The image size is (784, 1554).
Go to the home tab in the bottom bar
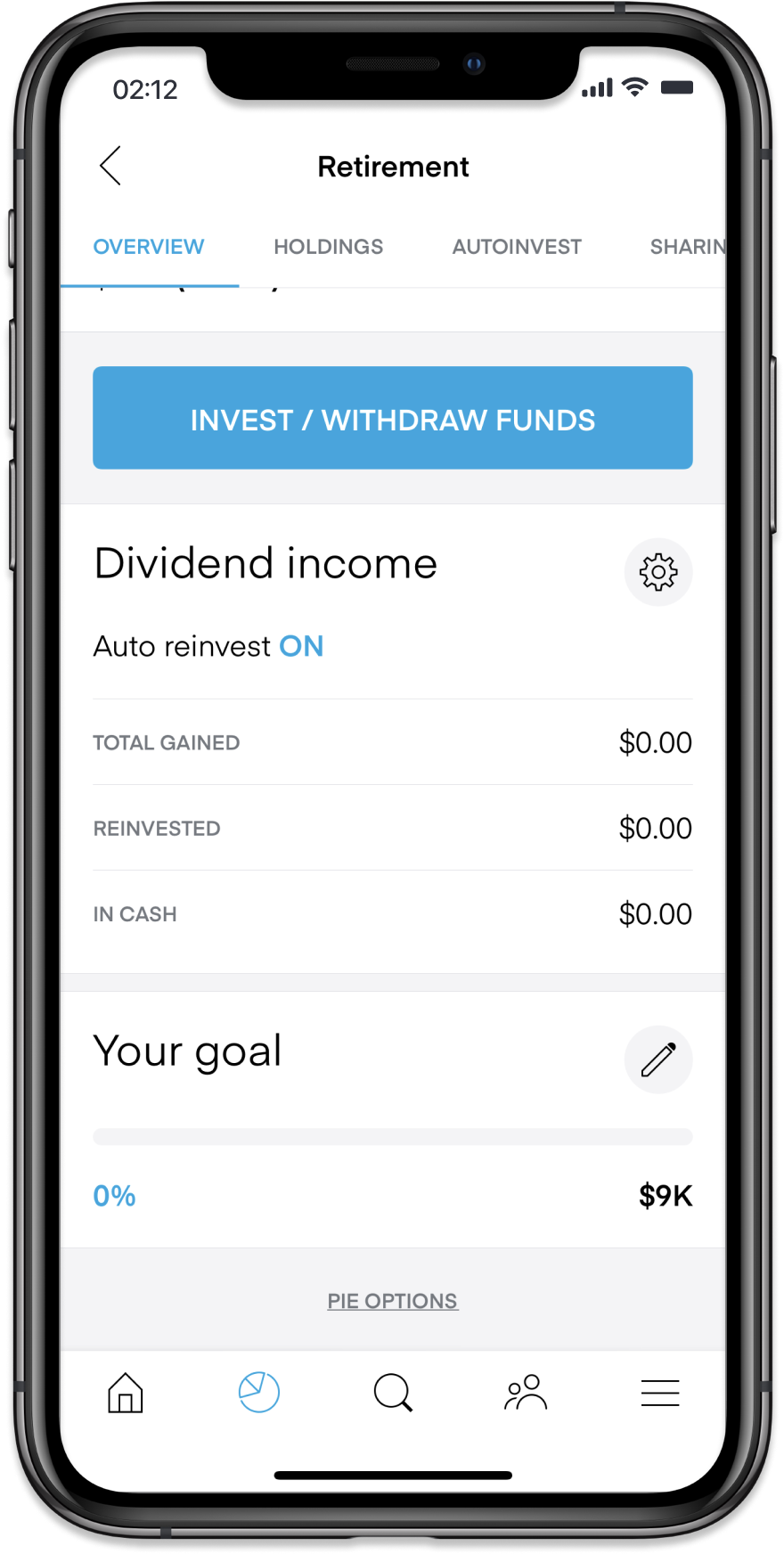(126, 1392)
